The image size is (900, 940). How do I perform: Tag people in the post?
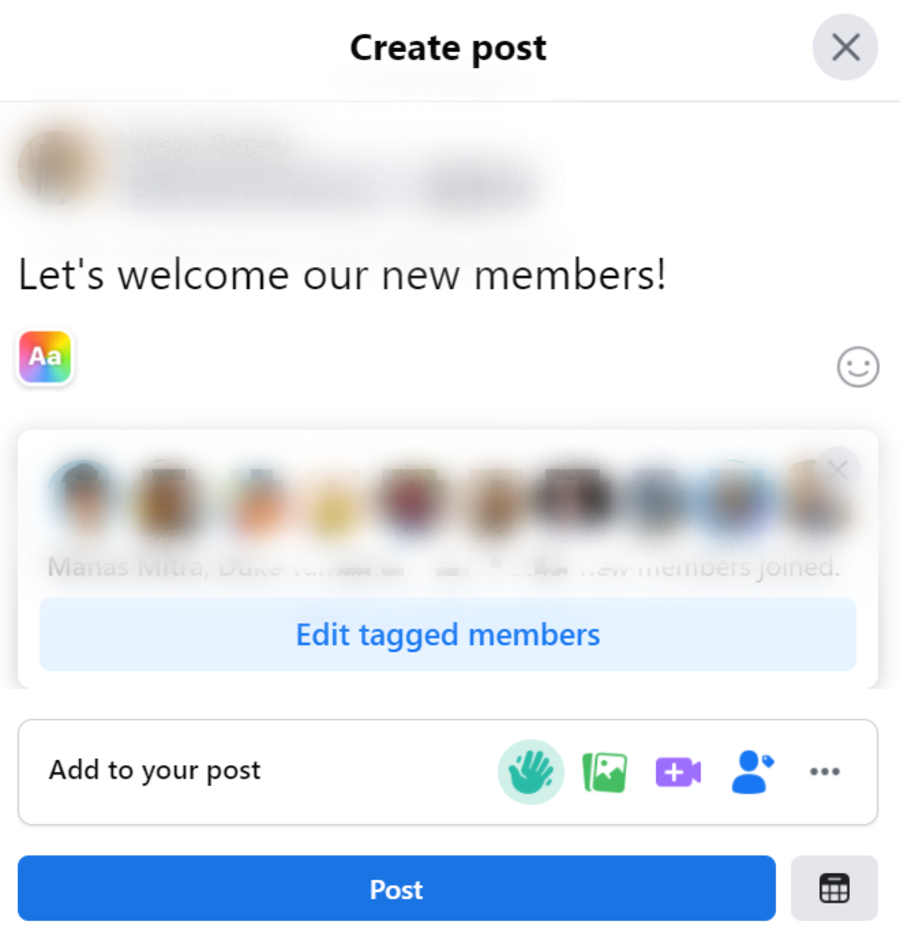click(x=752, y=772)
